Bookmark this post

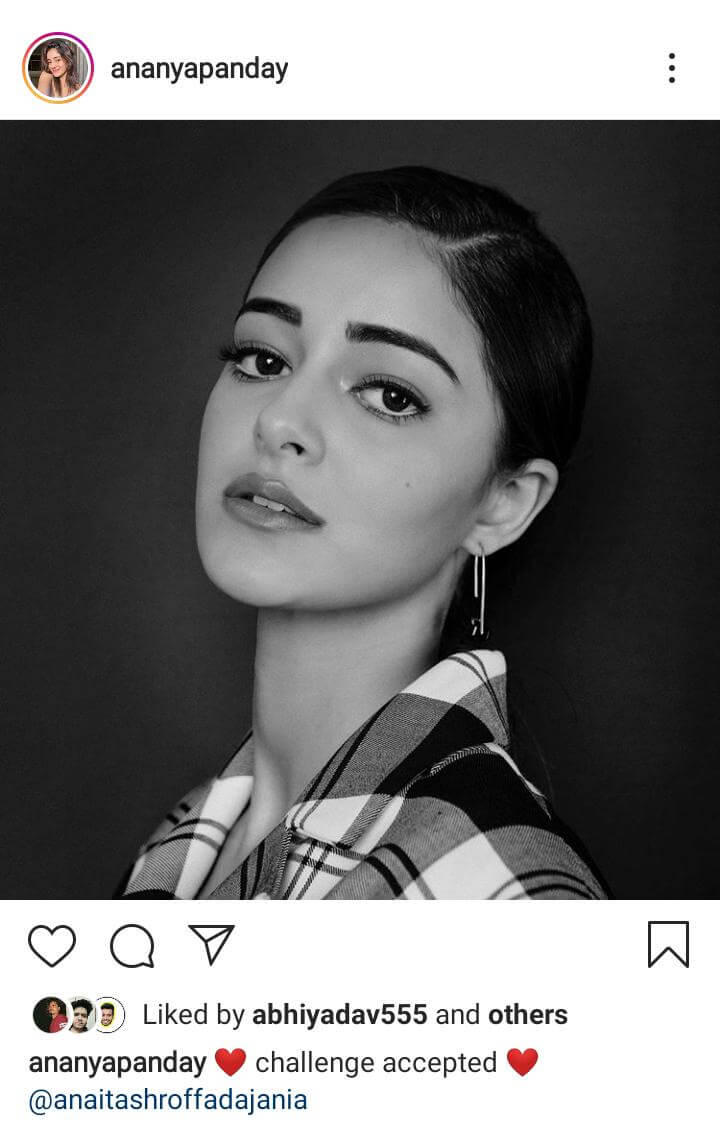coord(668,945)
